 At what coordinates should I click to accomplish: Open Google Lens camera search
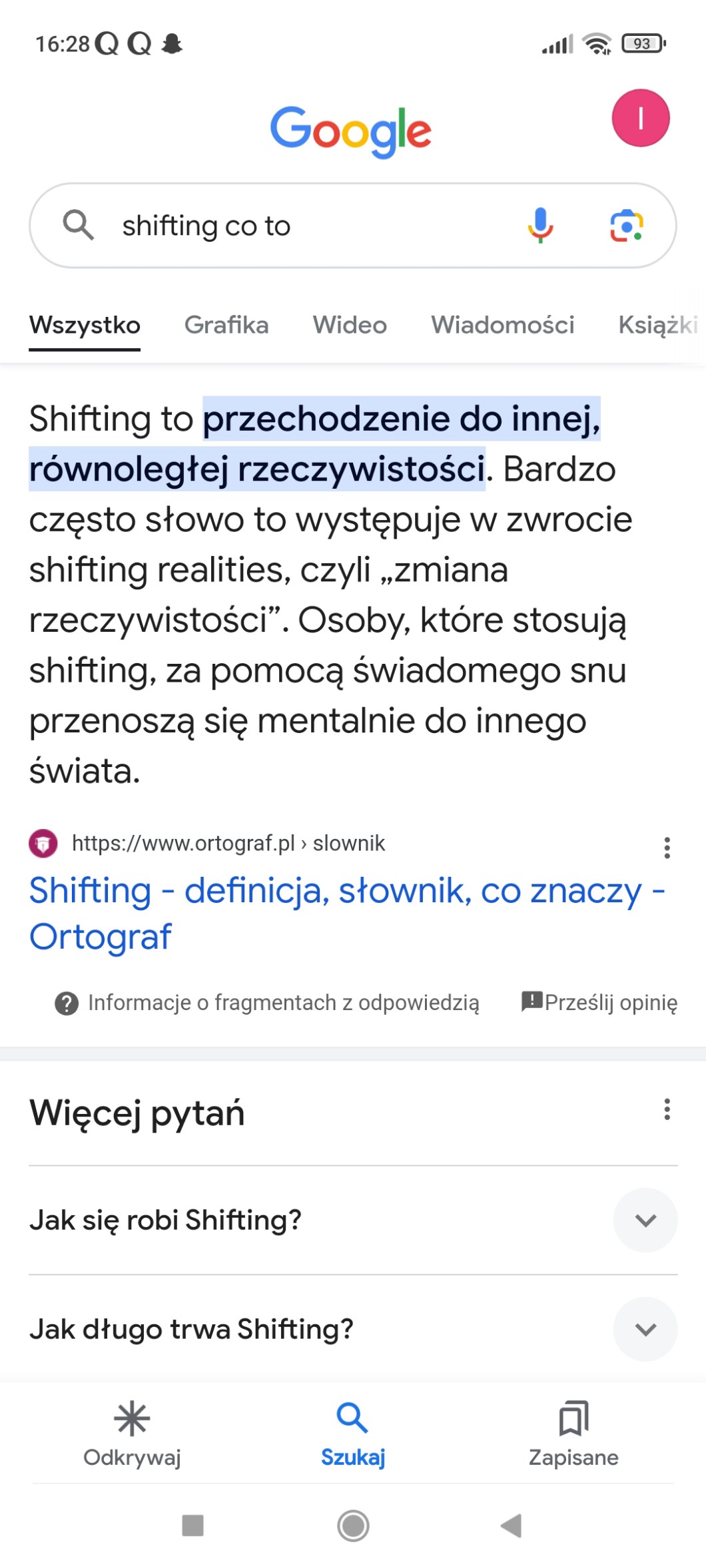pos(627,226)
